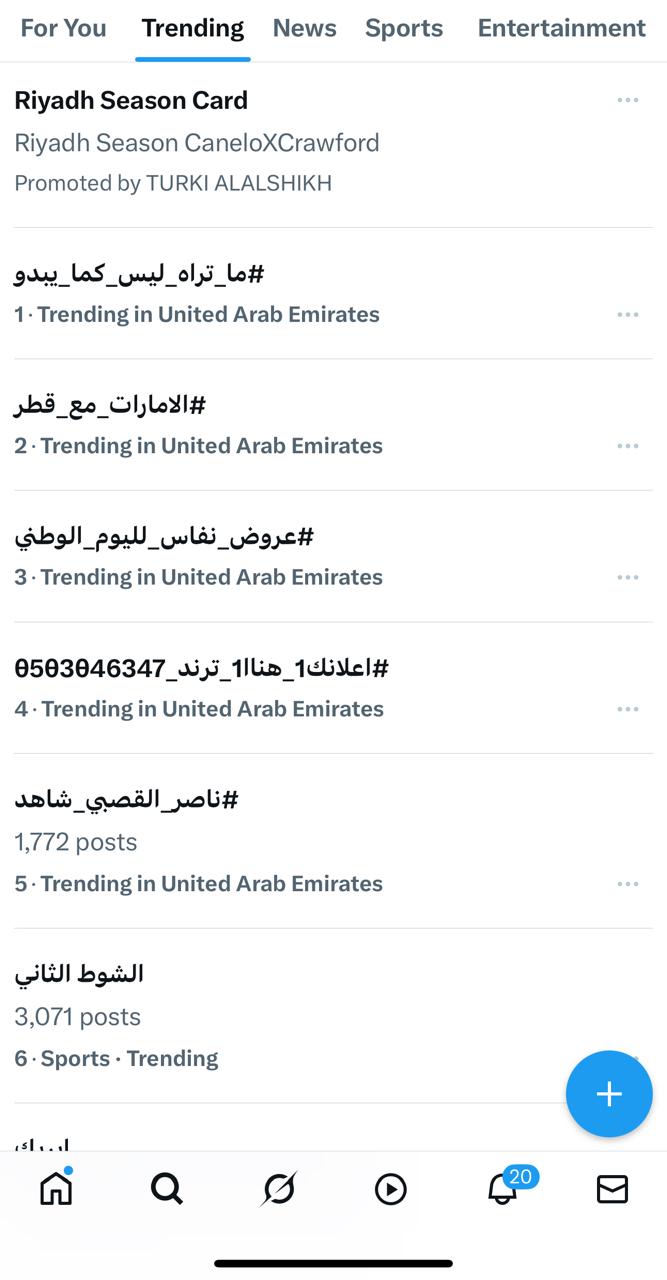
Task: Compose a new post
Action: [609, 1094]
